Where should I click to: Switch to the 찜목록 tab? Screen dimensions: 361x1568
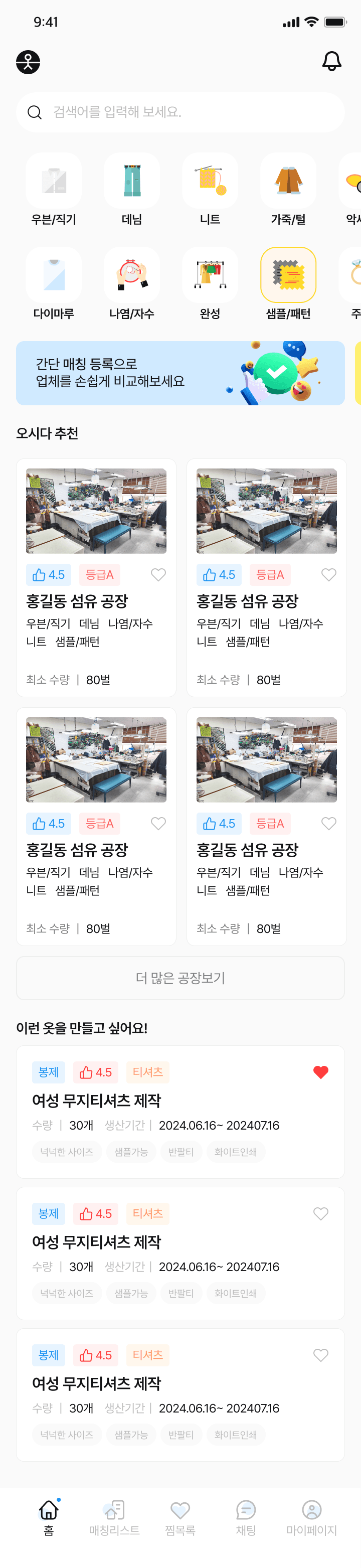coord(180,1516)
